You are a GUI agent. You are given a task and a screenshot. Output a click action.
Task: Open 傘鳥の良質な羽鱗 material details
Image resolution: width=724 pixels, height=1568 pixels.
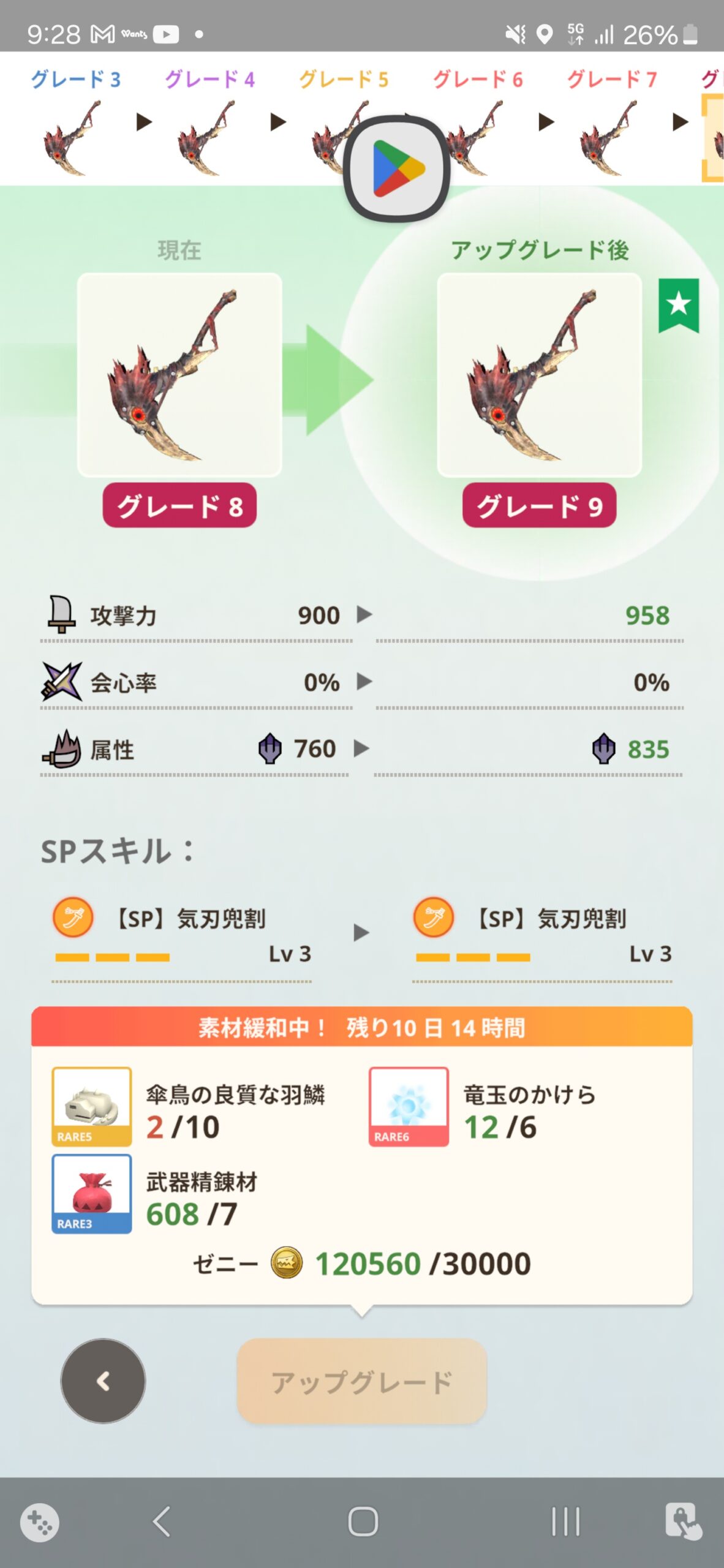[x=92, y=1106]
